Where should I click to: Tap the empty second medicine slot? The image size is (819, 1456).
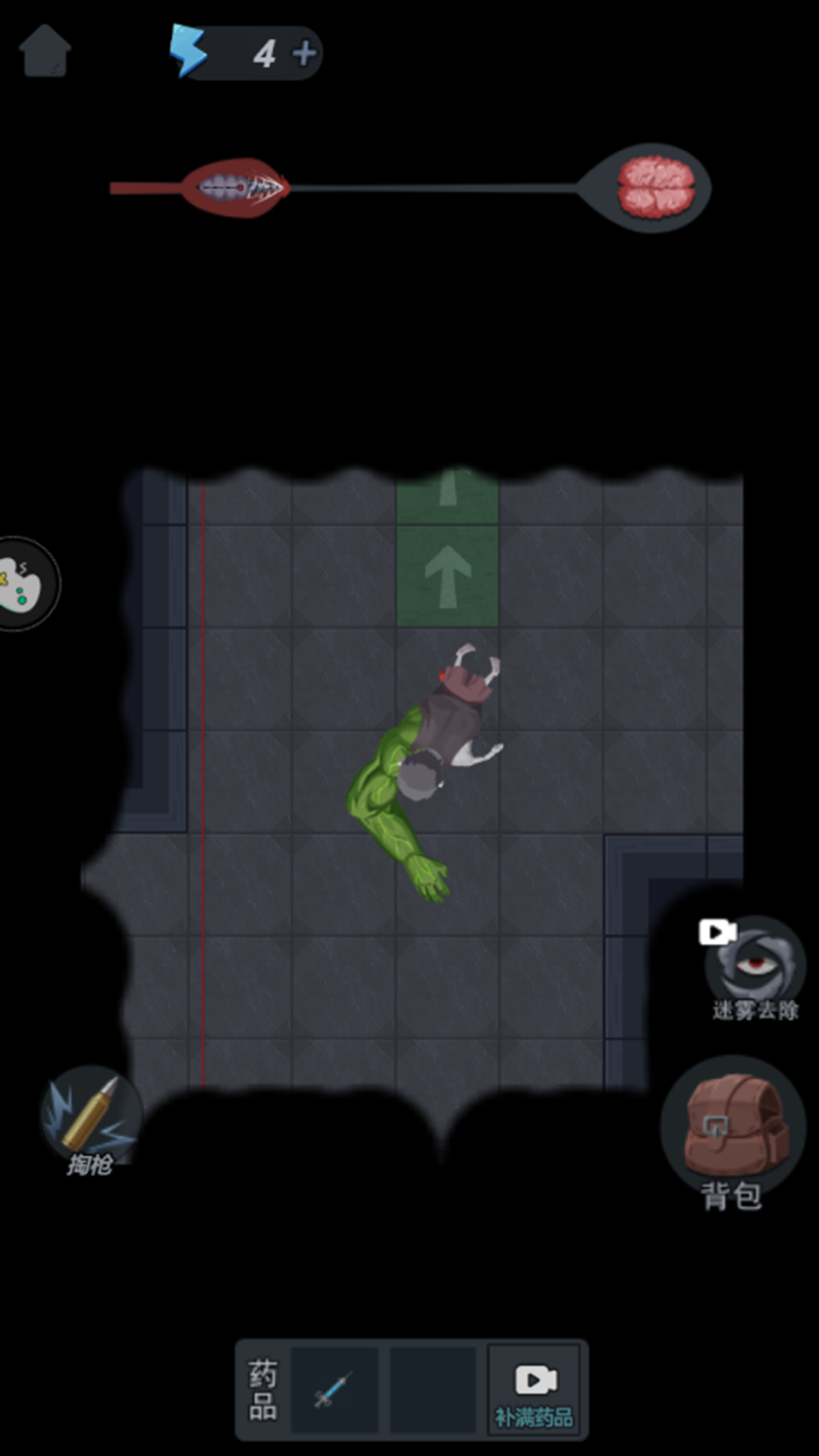[x=433, y=1389]
